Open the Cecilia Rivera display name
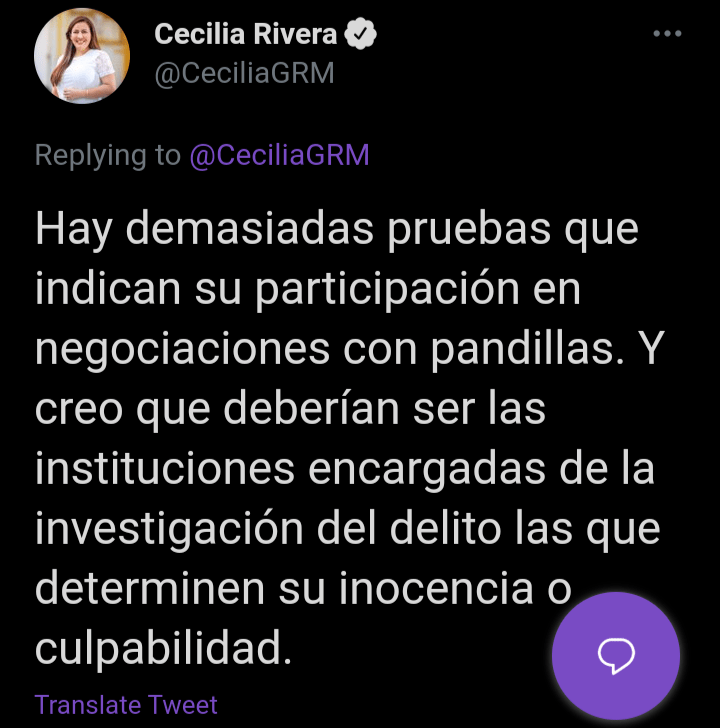This screenshot has width=720, height=728. (245, 34)
